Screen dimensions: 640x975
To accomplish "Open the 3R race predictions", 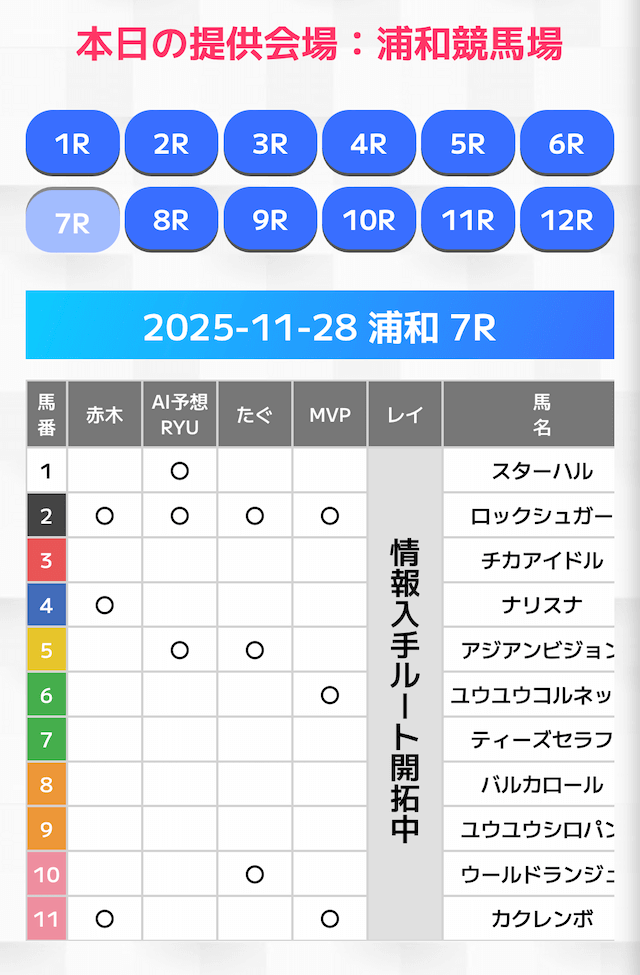I will (x=270, y=143).
